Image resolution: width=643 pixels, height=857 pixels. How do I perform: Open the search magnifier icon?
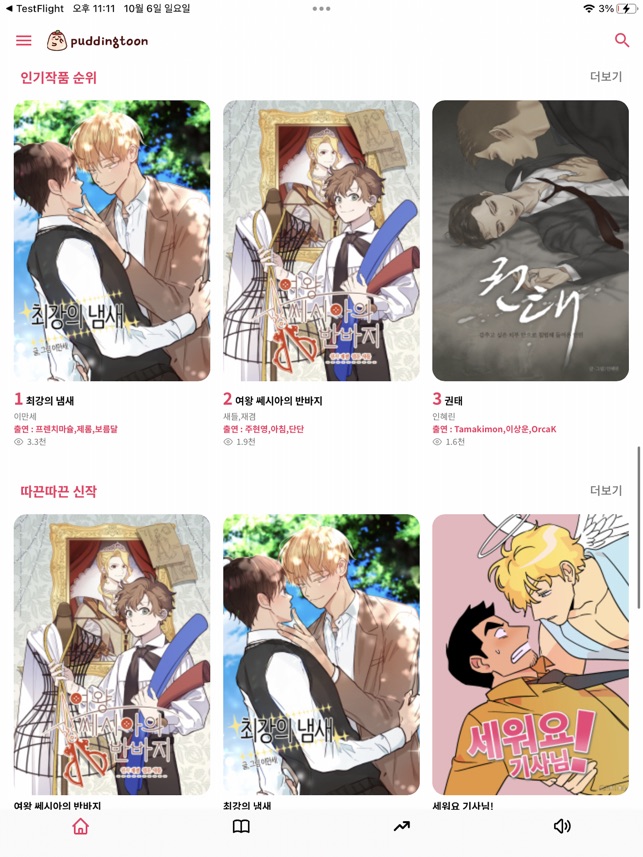[621, 41]
